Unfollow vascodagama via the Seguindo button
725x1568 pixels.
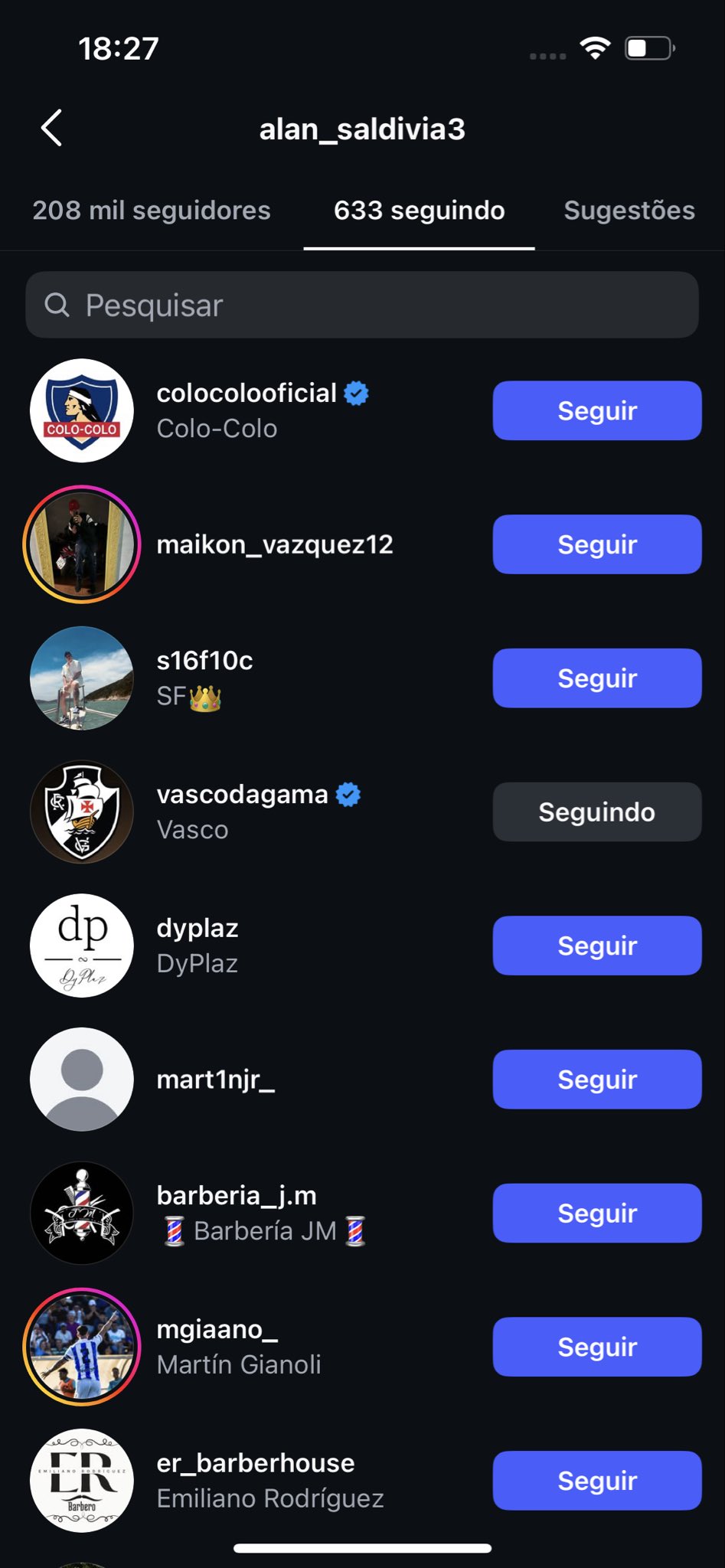(596, 812)
